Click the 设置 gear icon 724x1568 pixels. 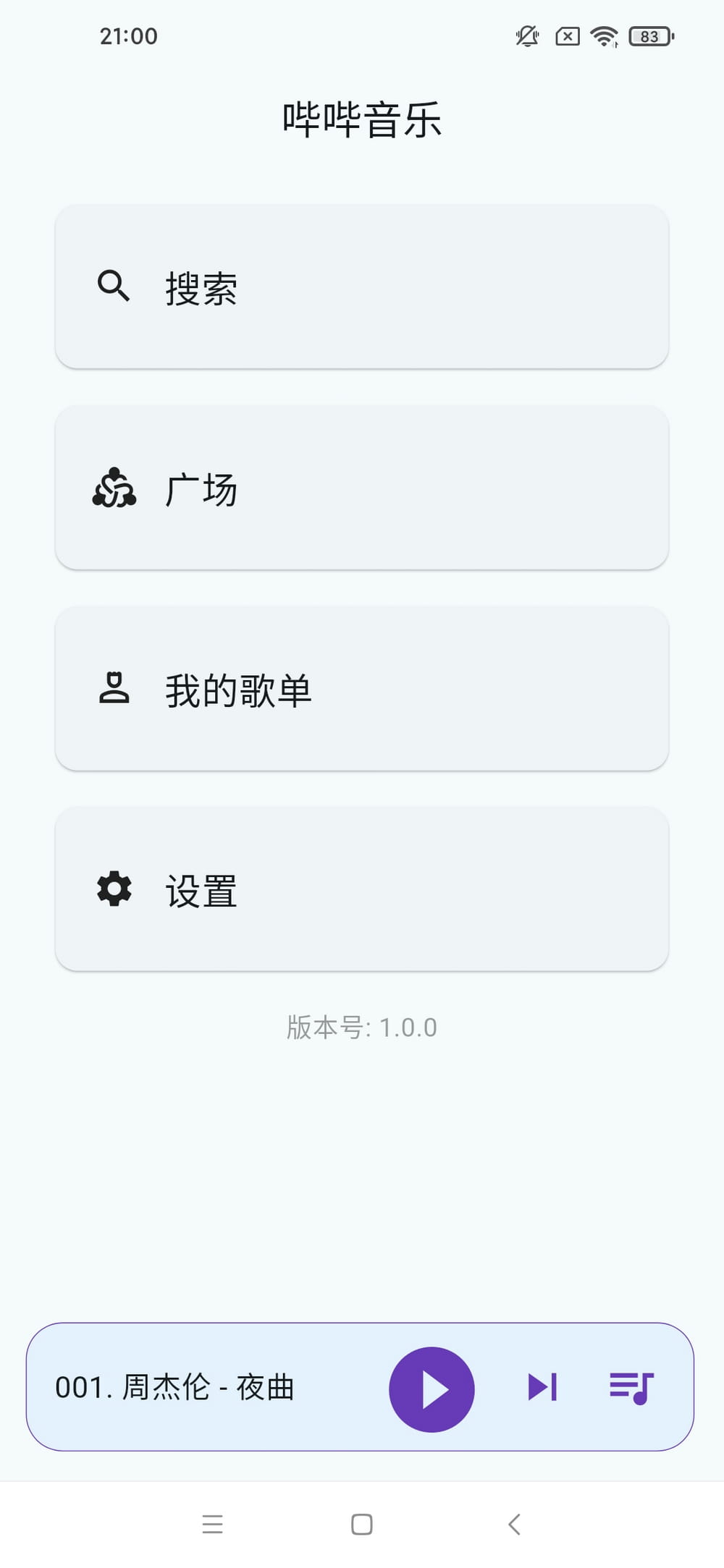[114, 889]
